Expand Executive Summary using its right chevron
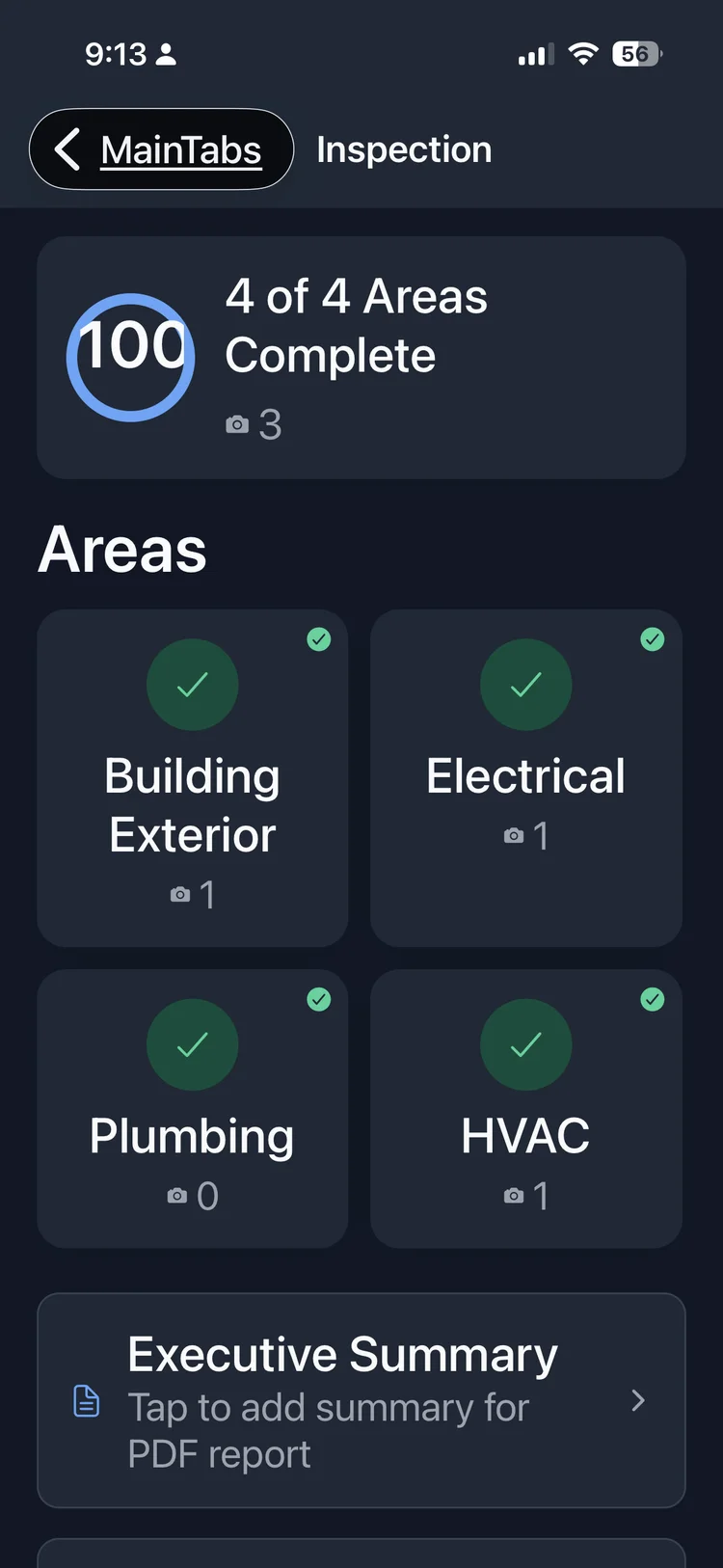The height and width of the screenshot is (1568, 723). coord(637,1400)
